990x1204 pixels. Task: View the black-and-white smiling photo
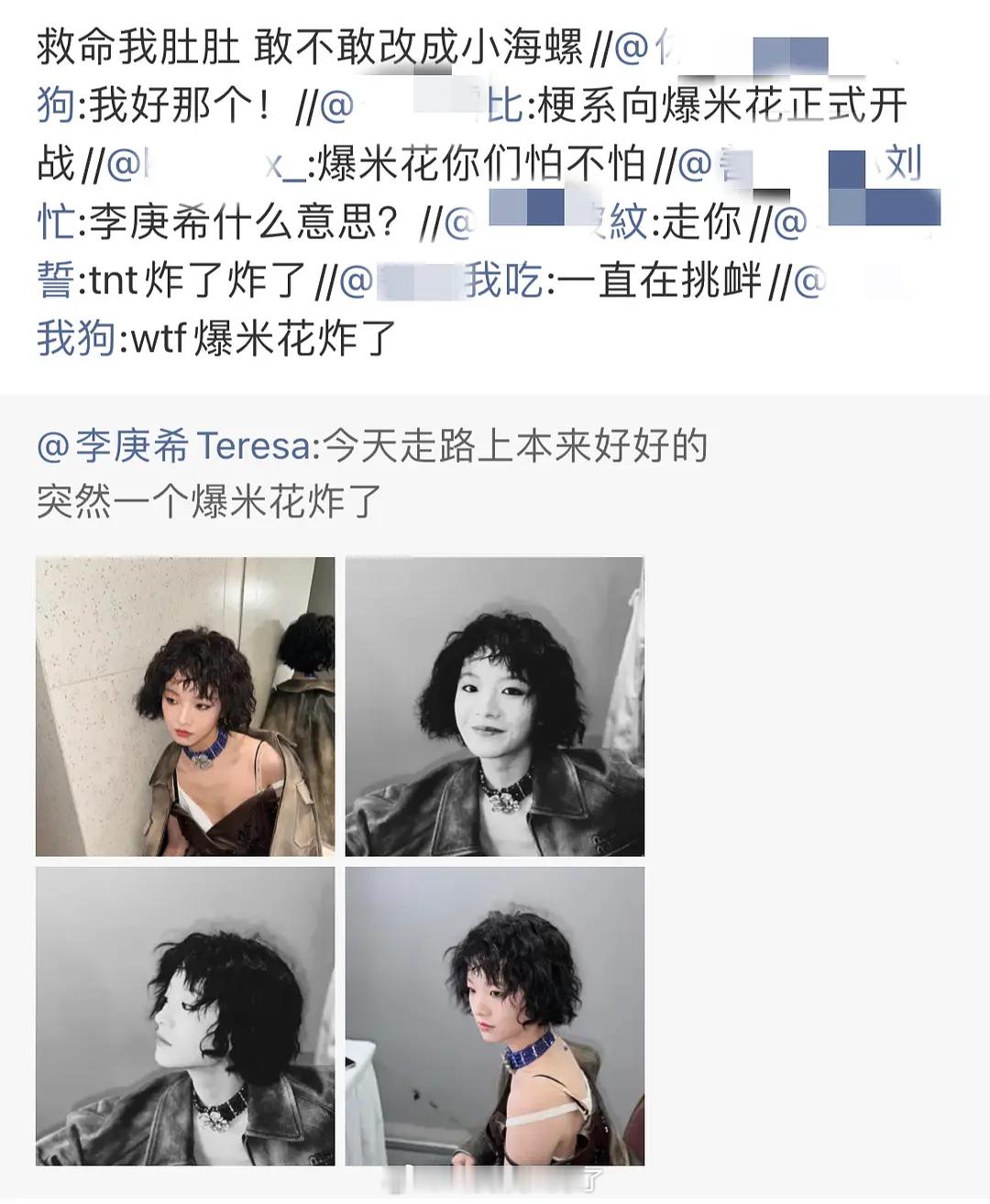[494, 706]
